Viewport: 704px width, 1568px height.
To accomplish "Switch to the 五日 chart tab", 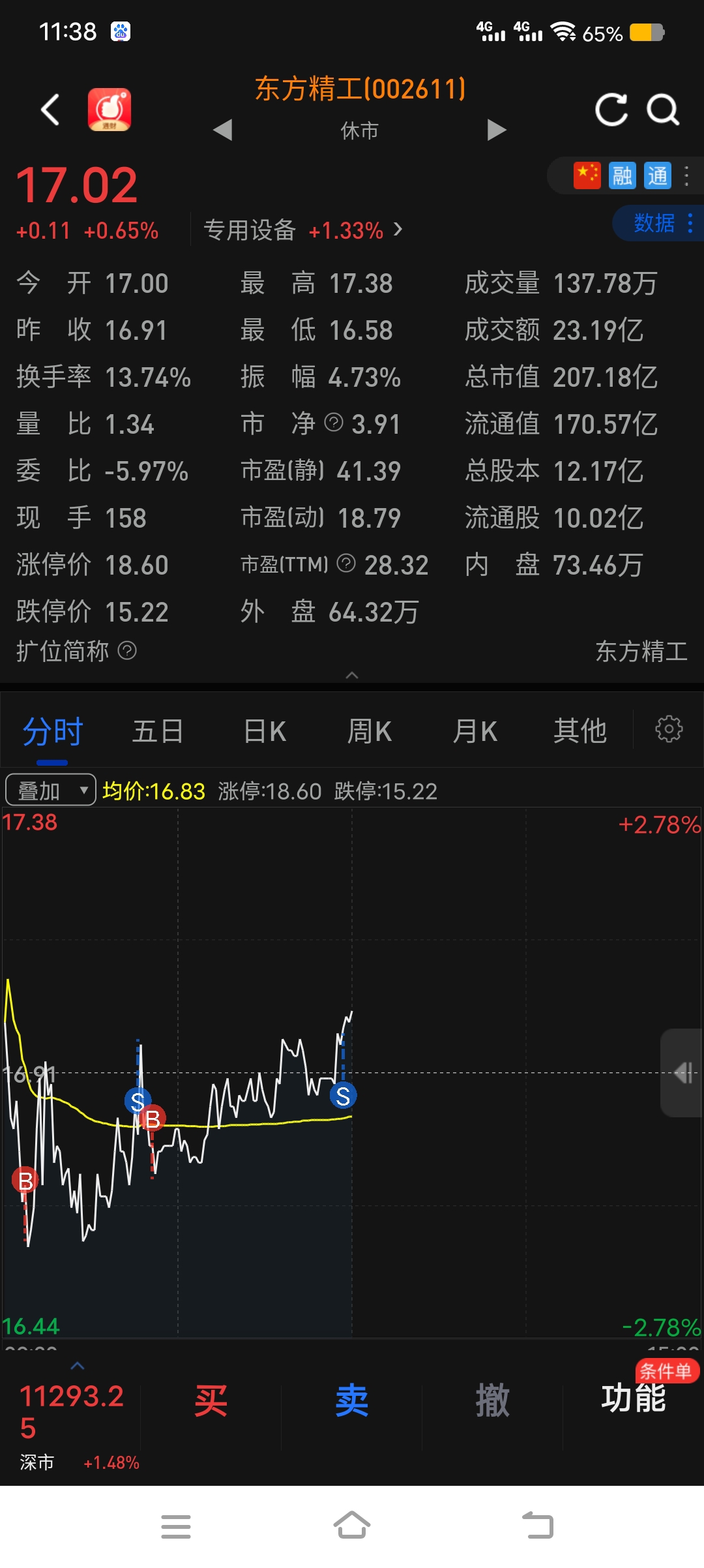I will point(158,731).
